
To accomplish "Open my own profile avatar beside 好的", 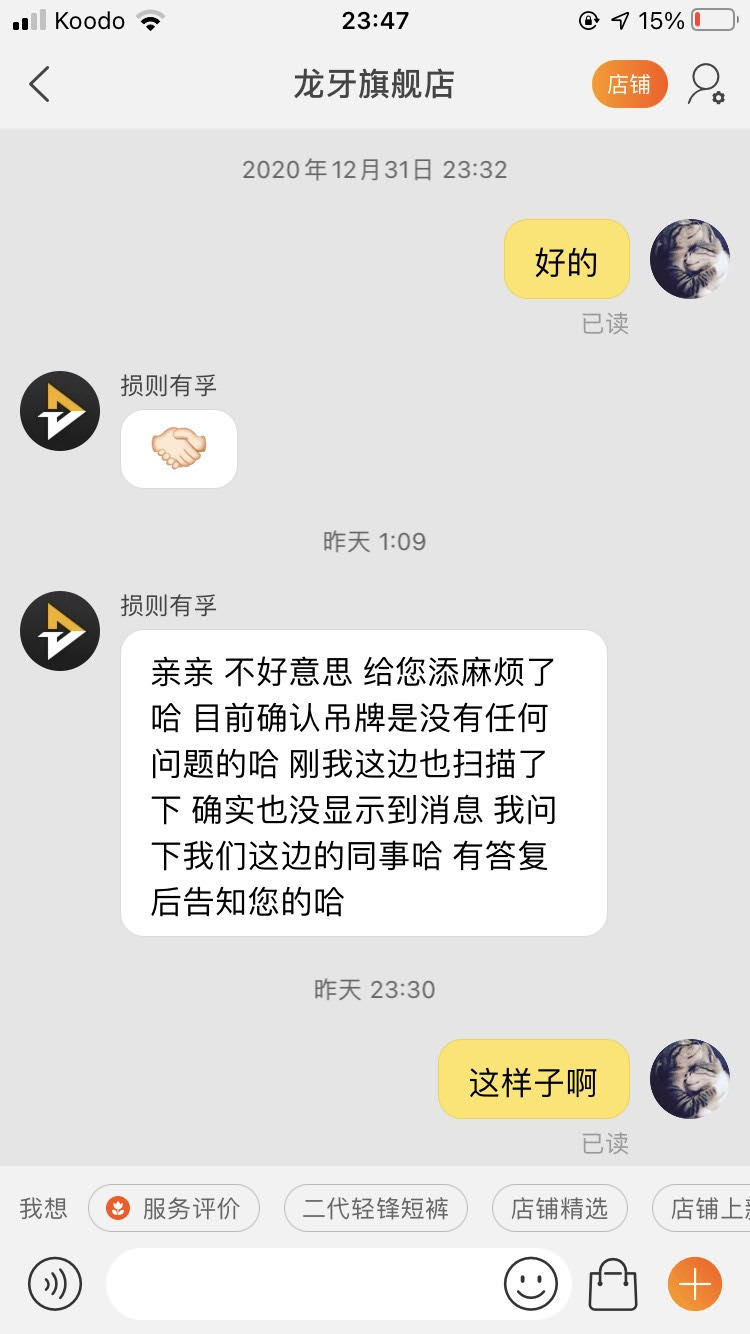I will tap(689, 259).
